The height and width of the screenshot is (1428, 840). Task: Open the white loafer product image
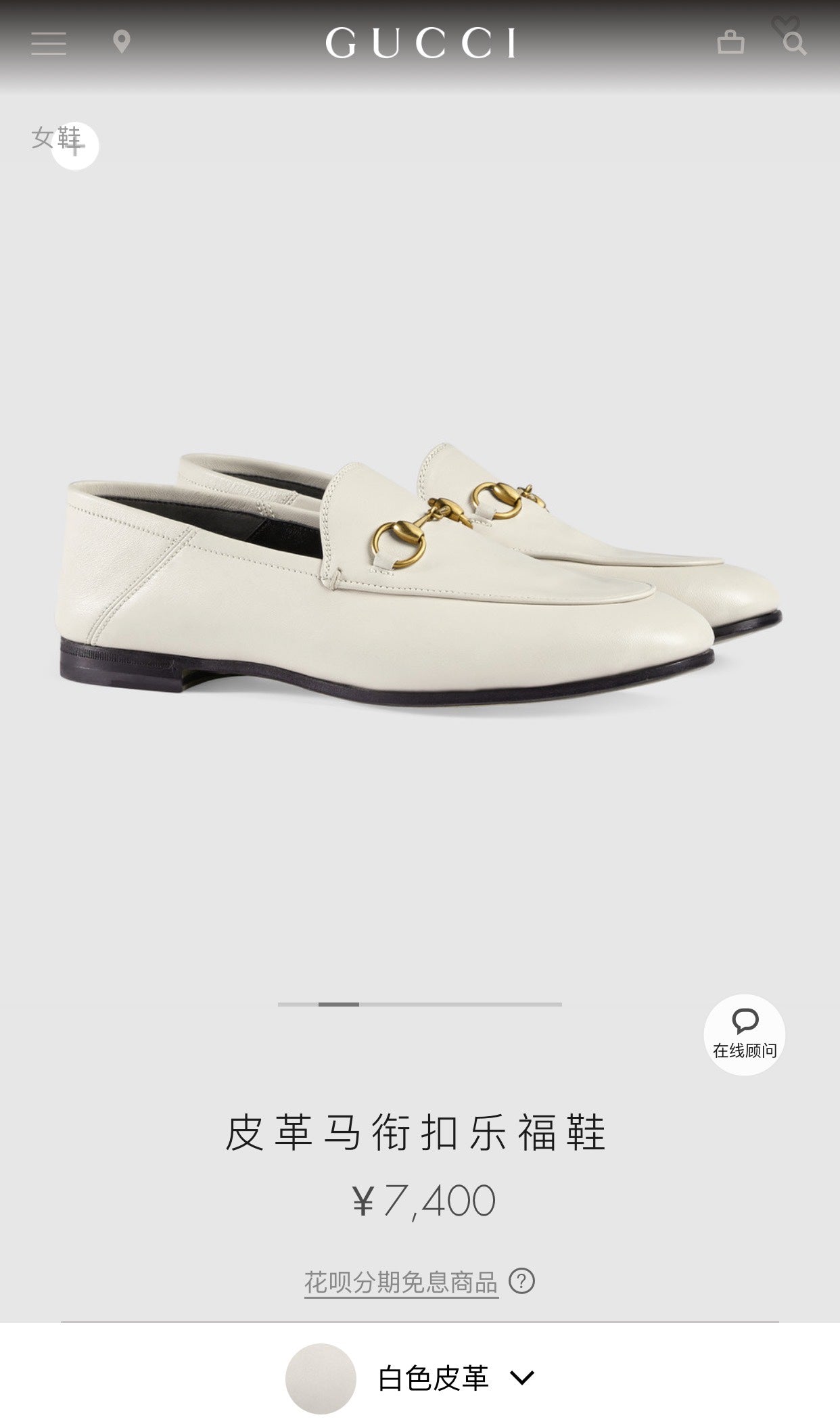click(x=419, y=575)
